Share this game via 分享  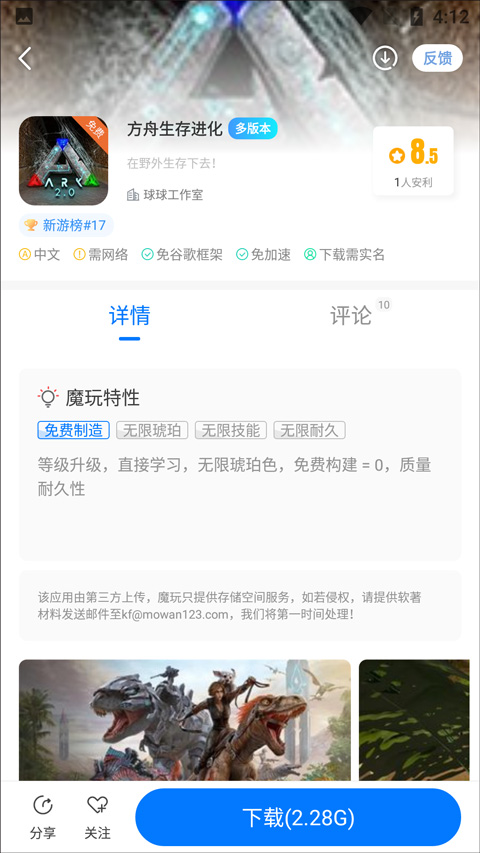(x=43, y=817)
